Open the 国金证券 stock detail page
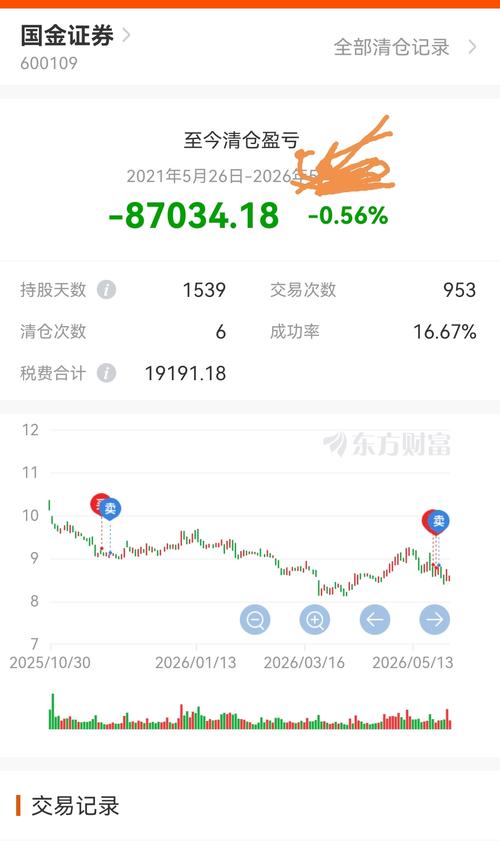This screenshot has width=500, height=847. tap(75, 36)
